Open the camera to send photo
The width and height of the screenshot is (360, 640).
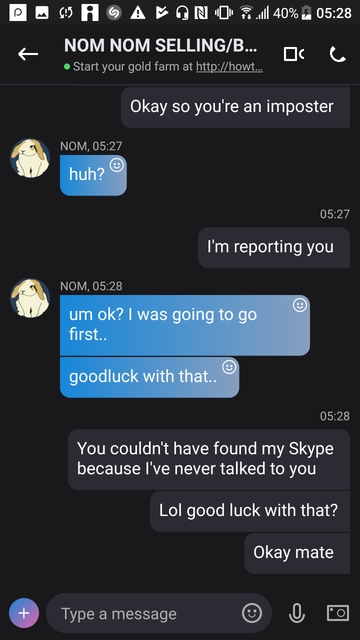point(338,613)
